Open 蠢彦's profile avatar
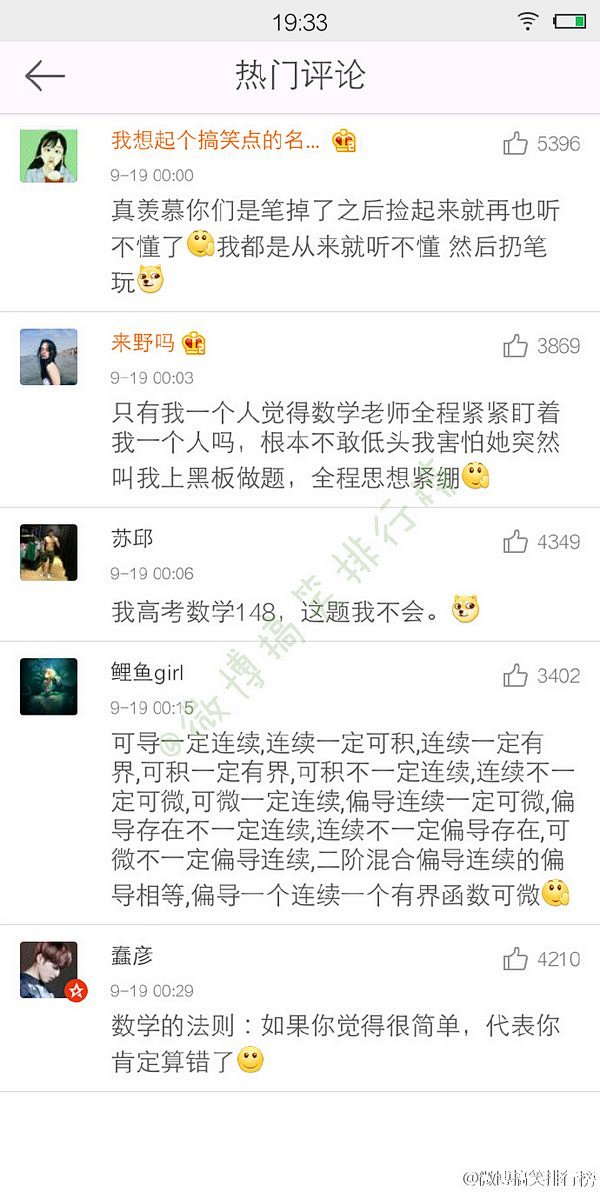The width and height of the screenshot is (600, 1192). 49,970
